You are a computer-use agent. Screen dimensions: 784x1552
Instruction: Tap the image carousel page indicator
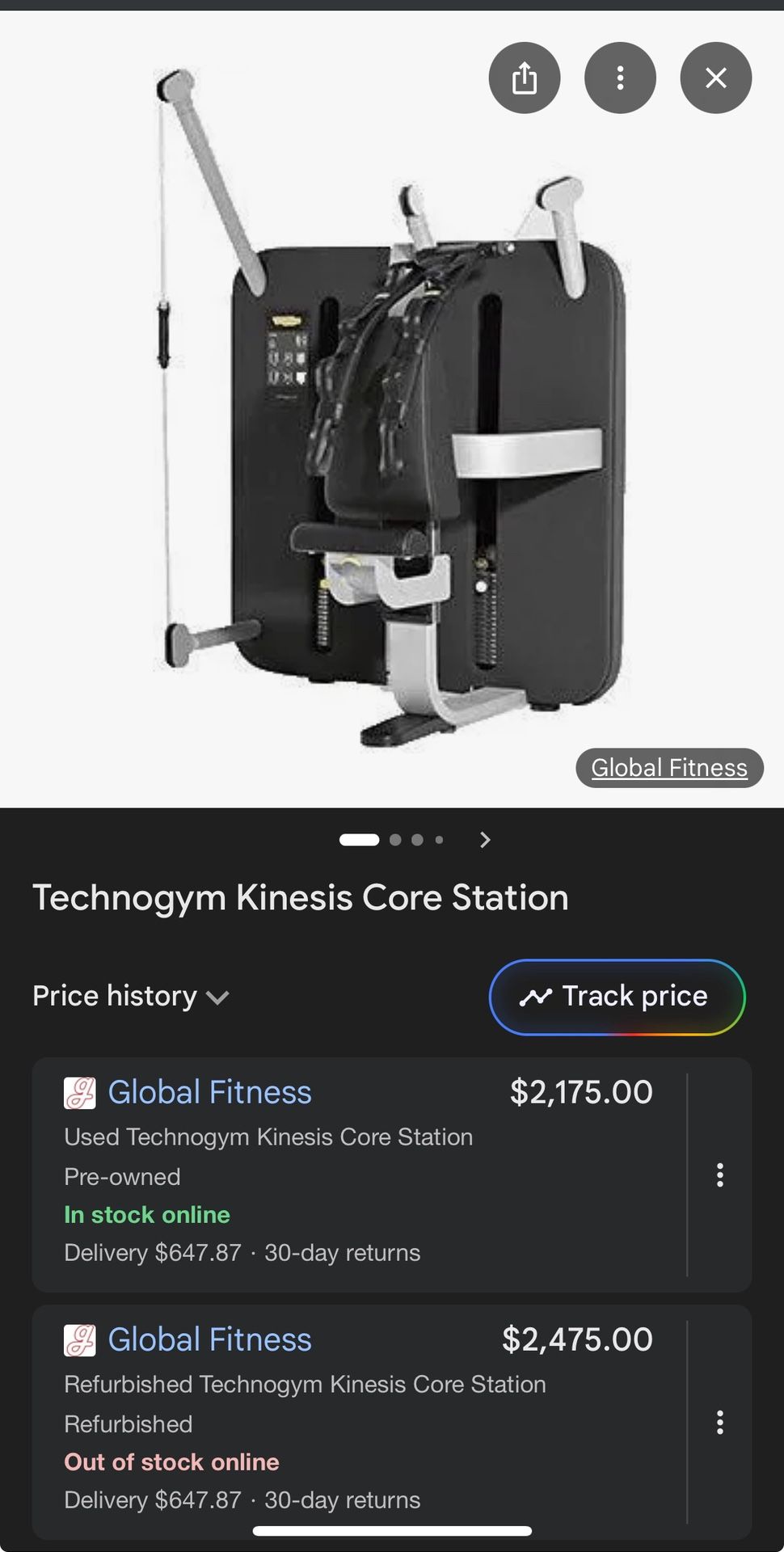point(392,840)
